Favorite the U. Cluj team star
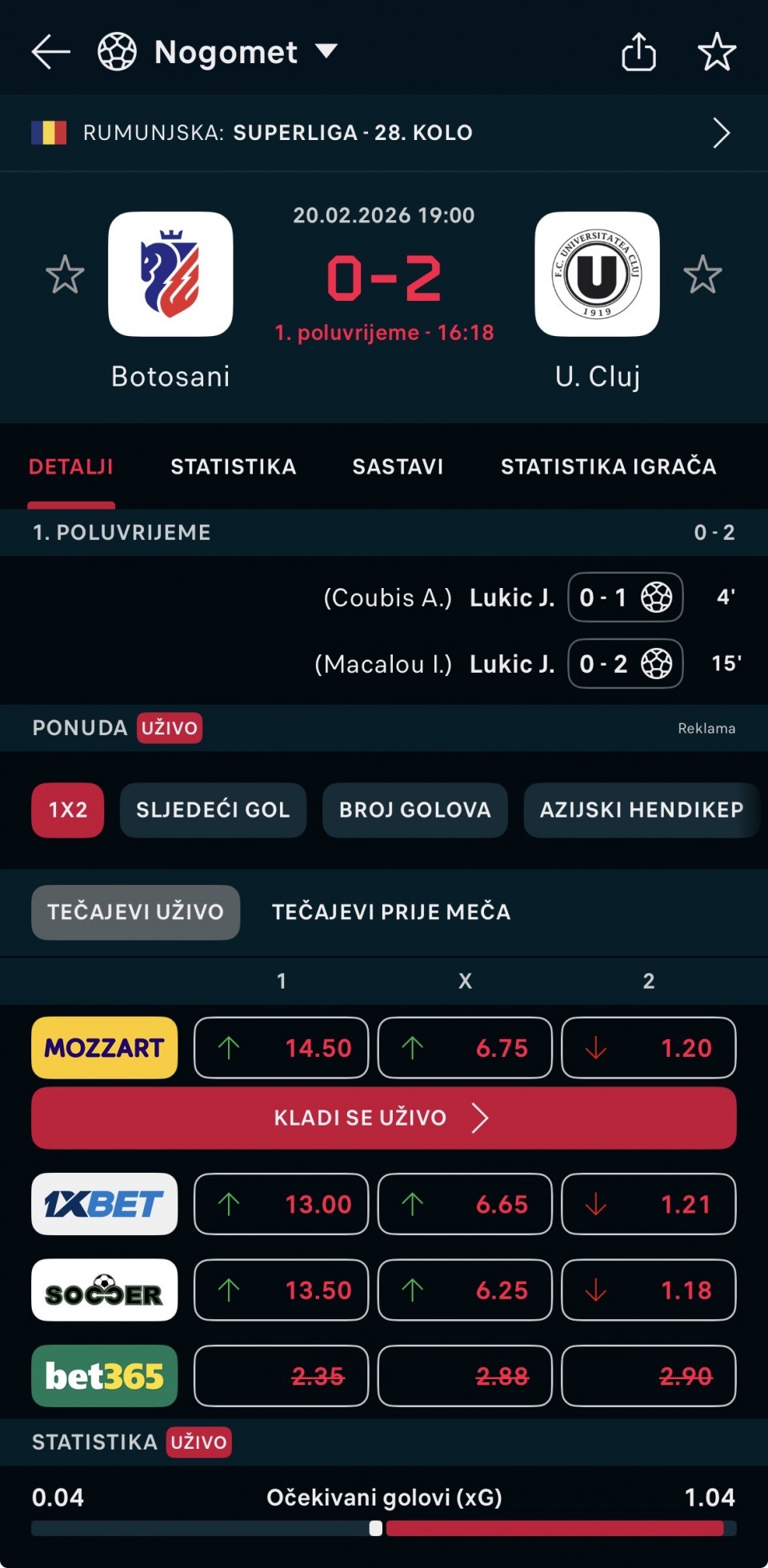Viewport: 768px width, 1568px height. pos(702,274)
